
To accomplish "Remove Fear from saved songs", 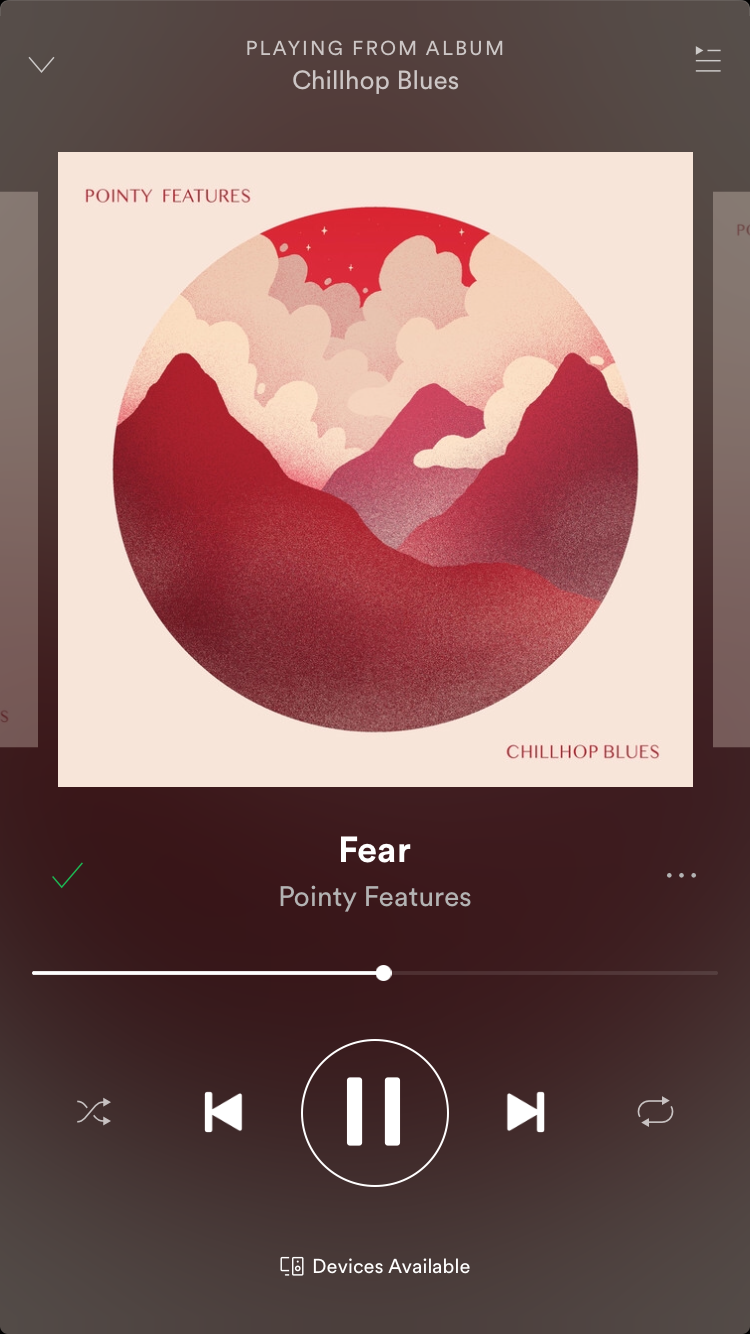I will click(x=67, y=876).
